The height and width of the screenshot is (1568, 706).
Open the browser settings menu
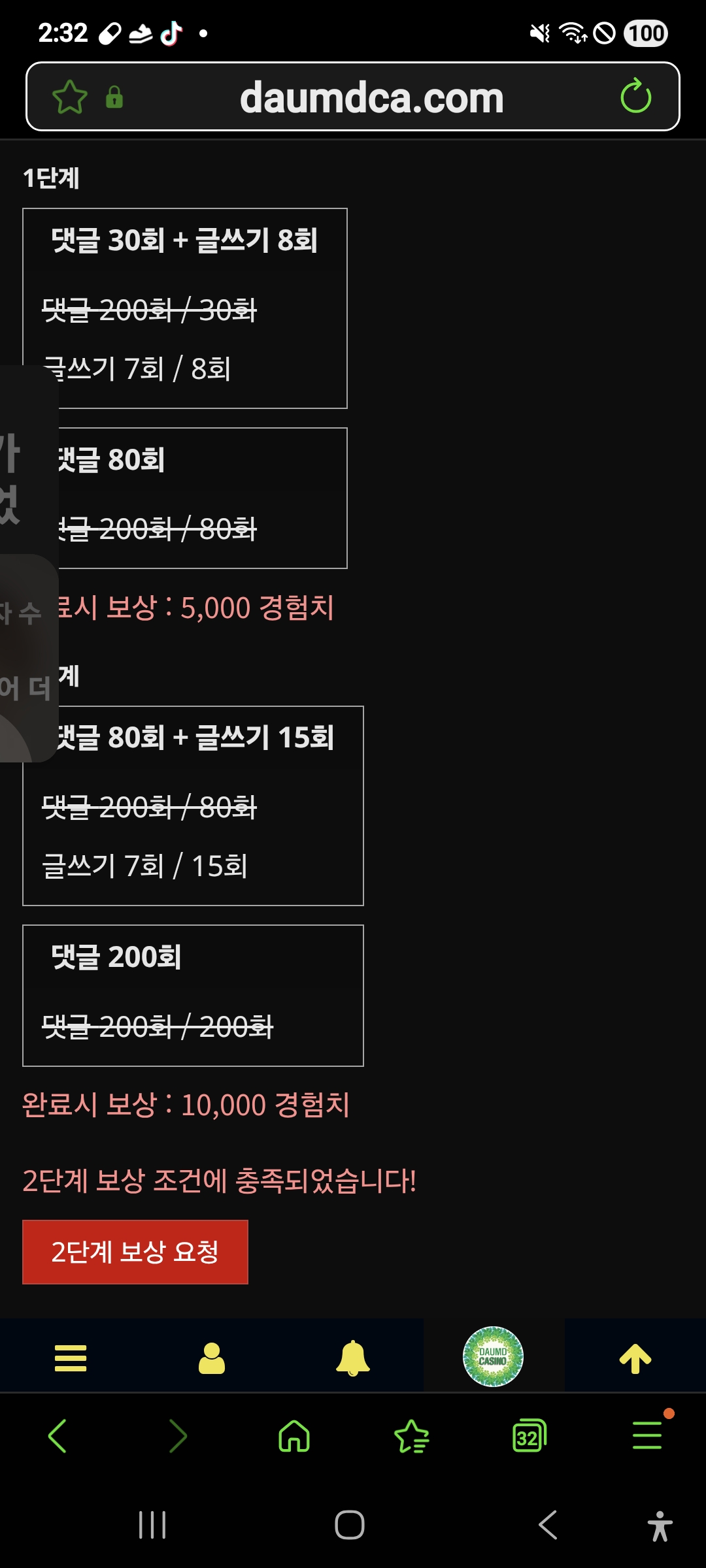pos(647,1435)
